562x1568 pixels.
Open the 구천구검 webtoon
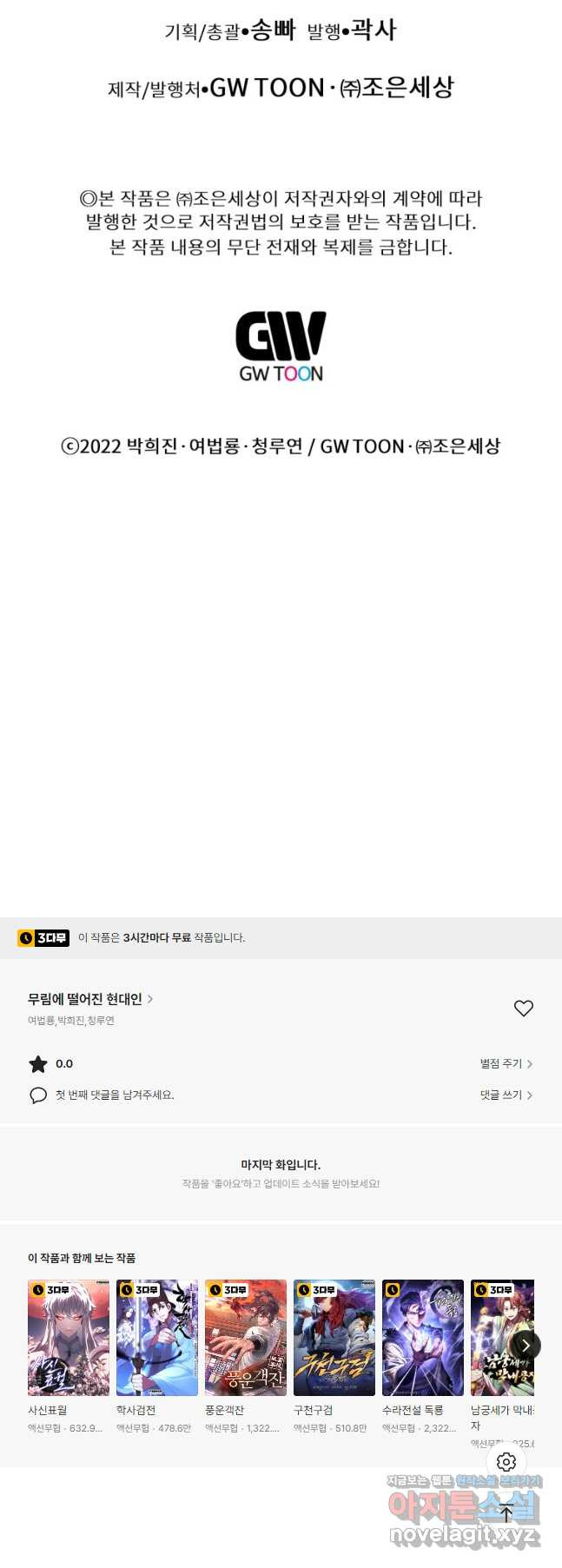tap(334, 1338)
